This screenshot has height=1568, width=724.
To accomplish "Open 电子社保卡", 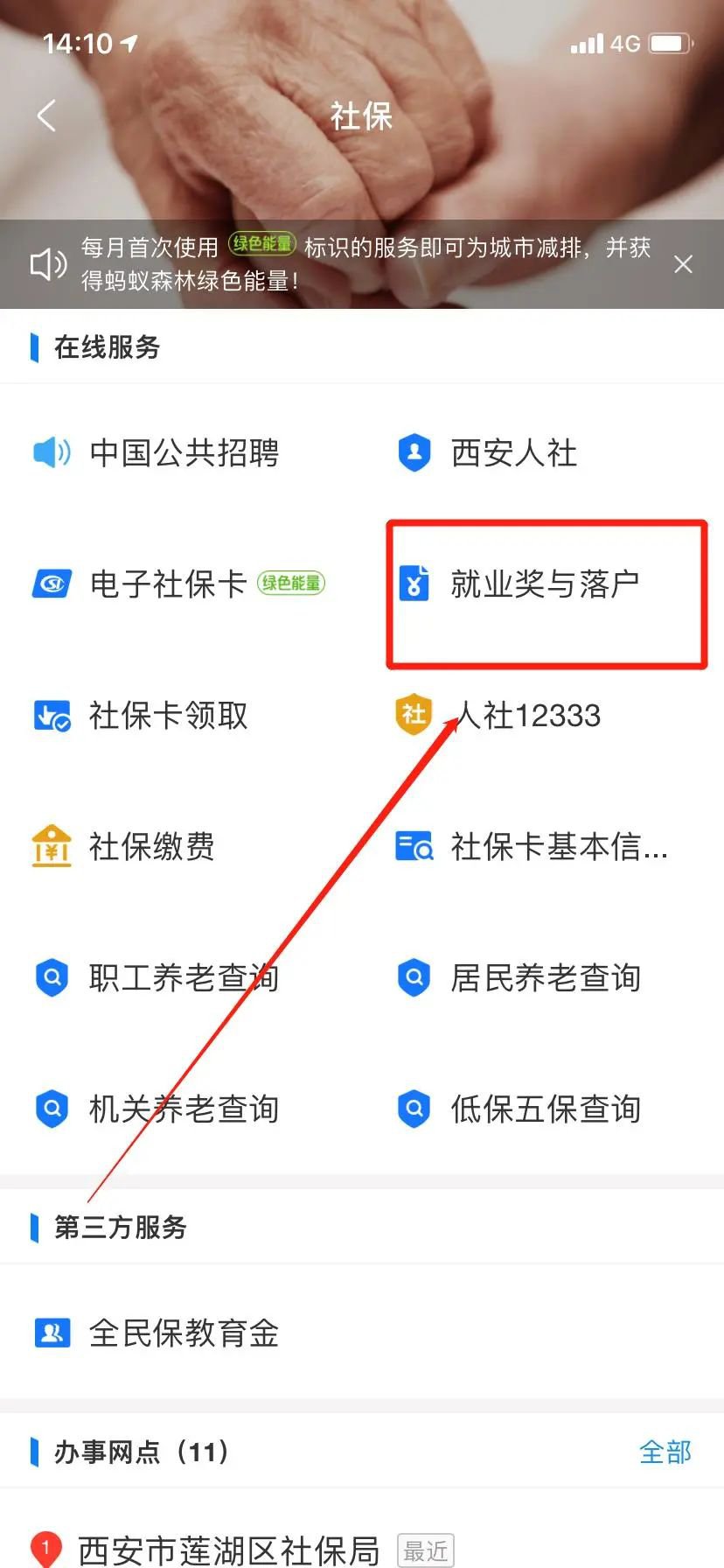I will click(x=168, y=584).
